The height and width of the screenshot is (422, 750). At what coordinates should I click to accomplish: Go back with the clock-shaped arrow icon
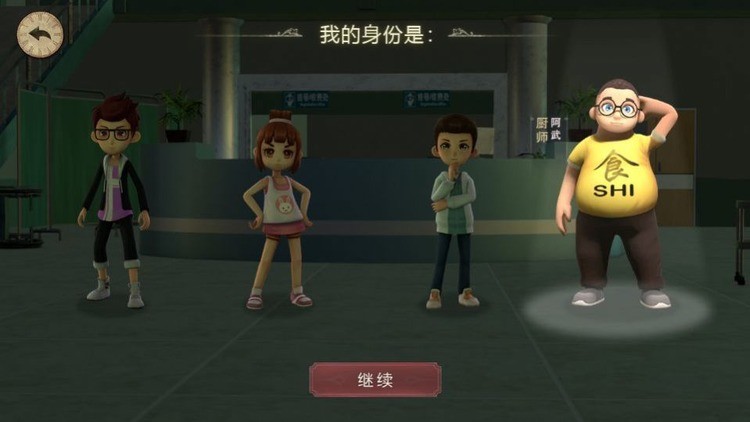point(40,34)
